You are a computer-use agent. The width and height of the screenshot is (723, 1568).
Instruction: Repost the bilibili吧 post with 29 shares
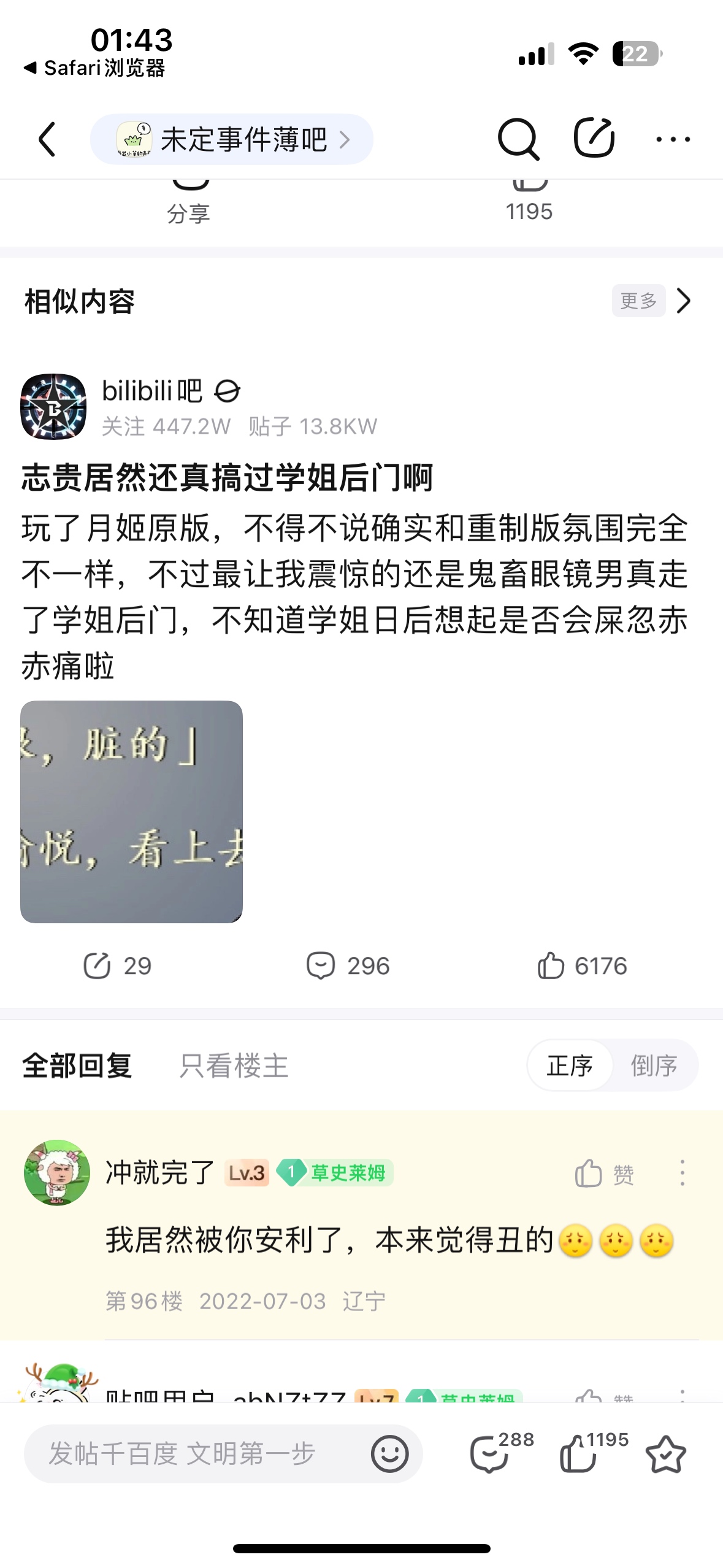(x=117, y=966)
